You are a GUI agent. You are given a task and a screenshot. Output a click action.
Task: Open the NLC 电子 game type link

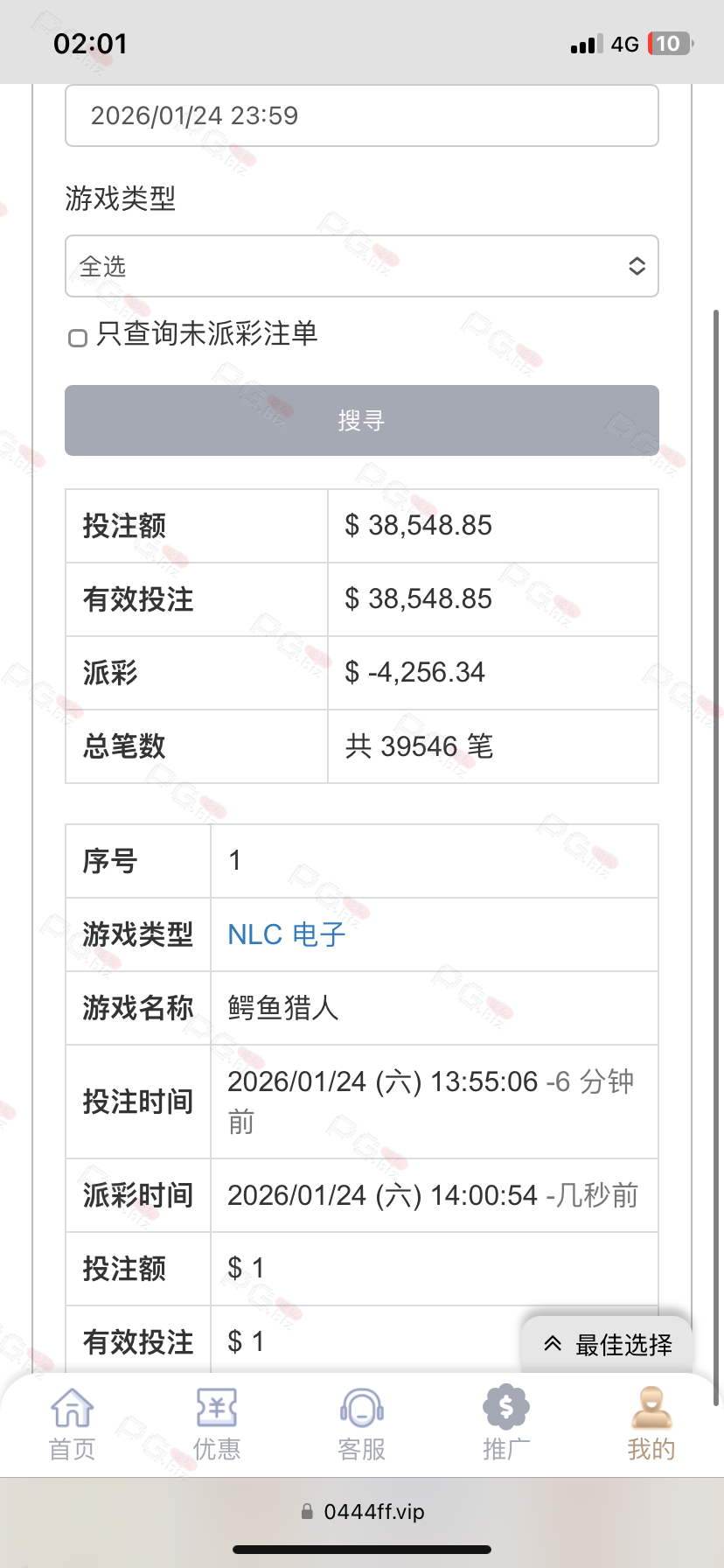click(x=287, y=934)
